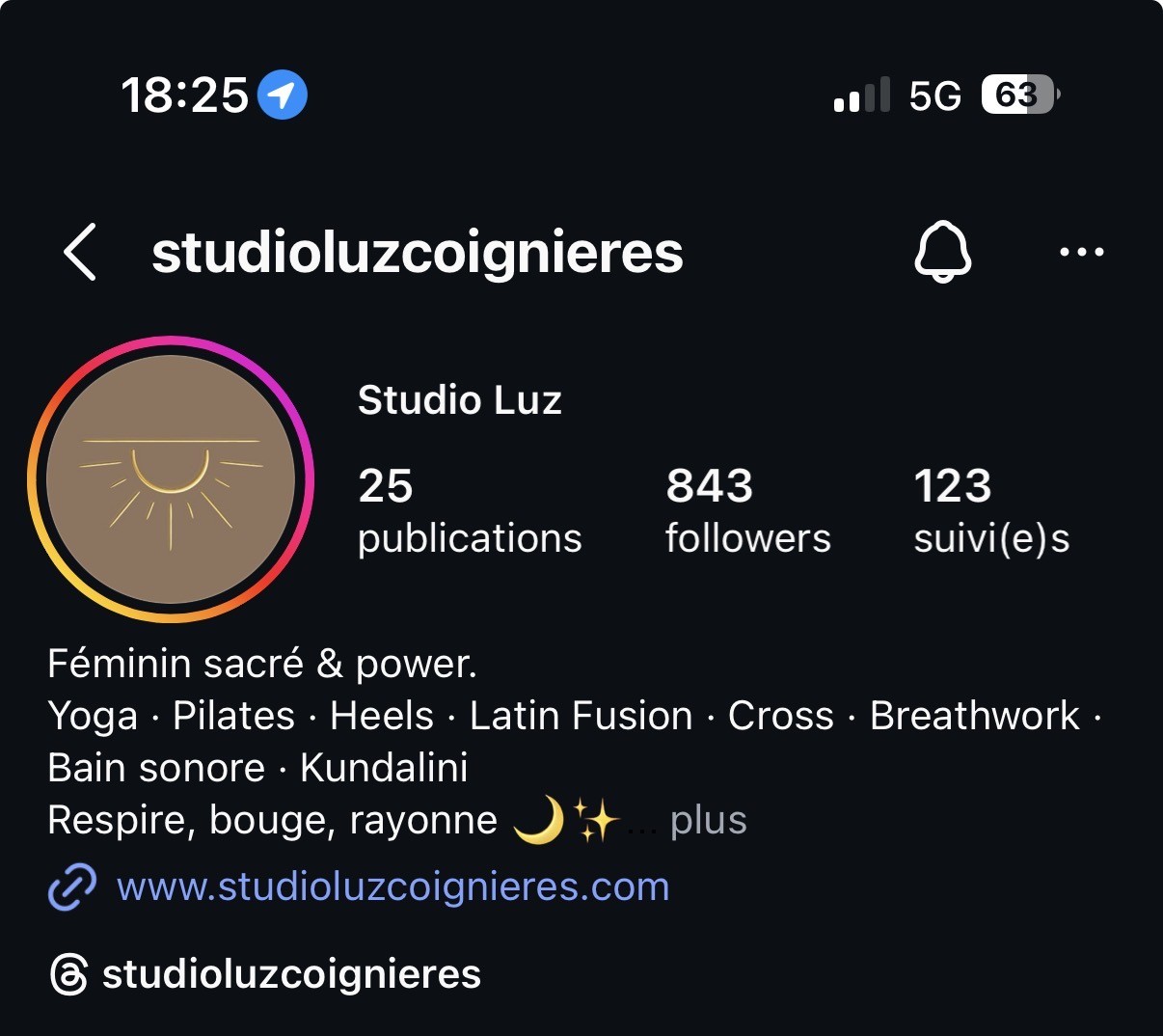
Task: Open the 843 followers list
Action: (x=747, y=511)
